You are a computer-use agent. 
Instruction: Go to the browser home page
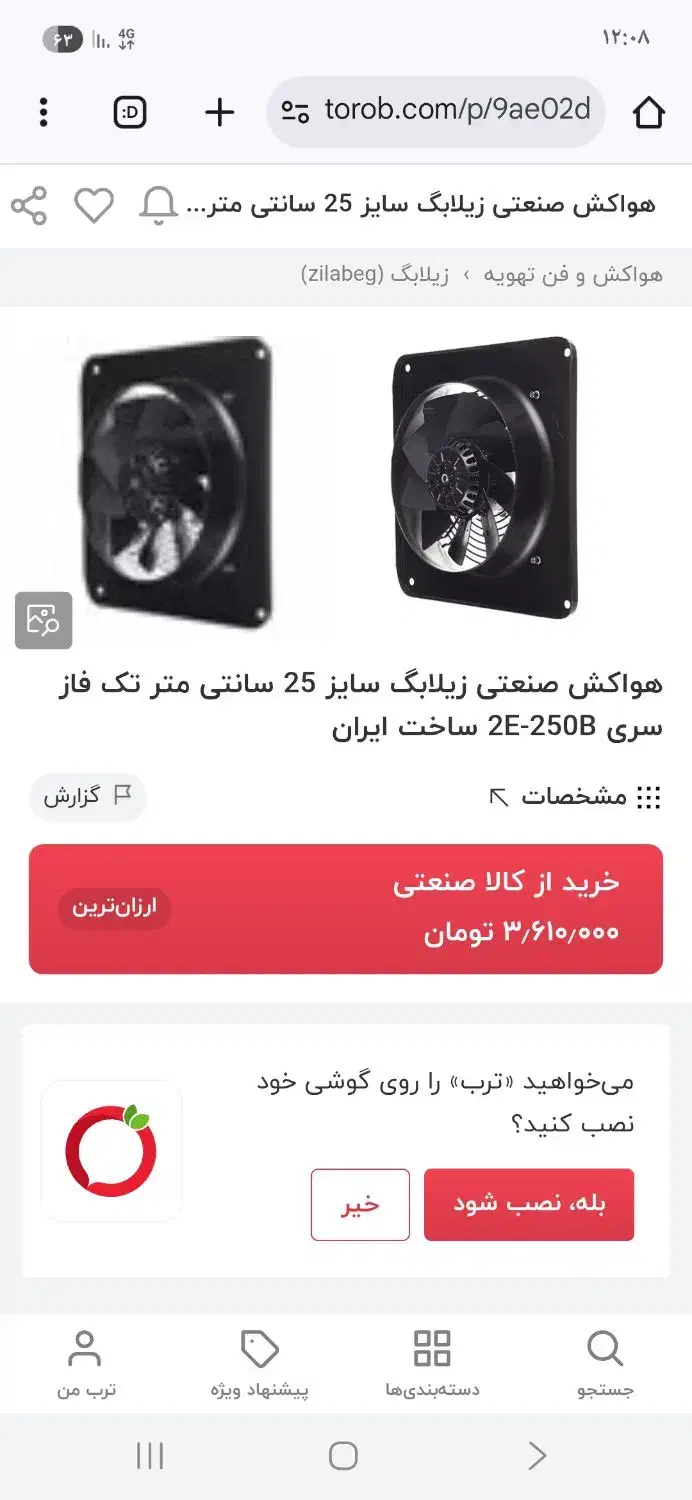648,112
